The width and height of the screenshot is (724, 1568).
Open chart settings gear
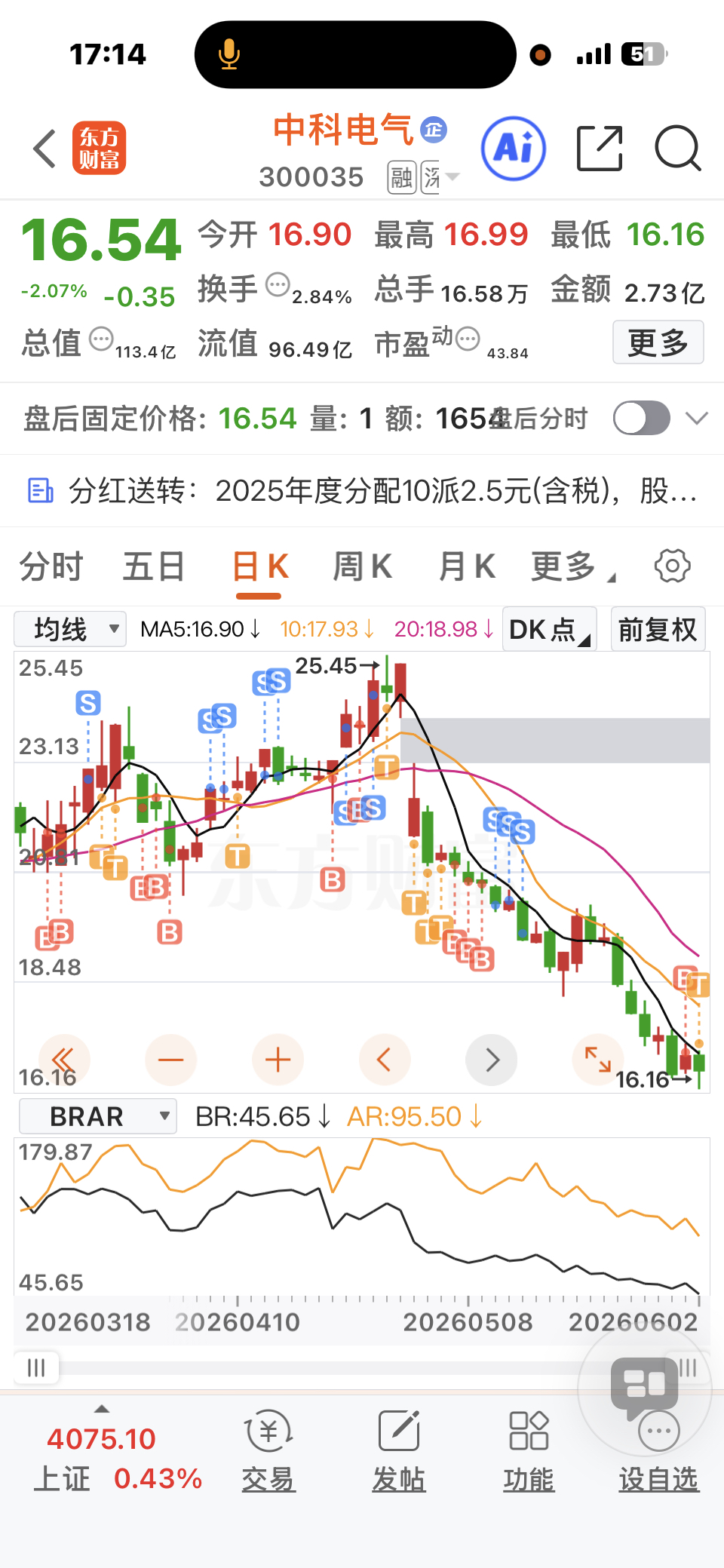pos(672,566)
